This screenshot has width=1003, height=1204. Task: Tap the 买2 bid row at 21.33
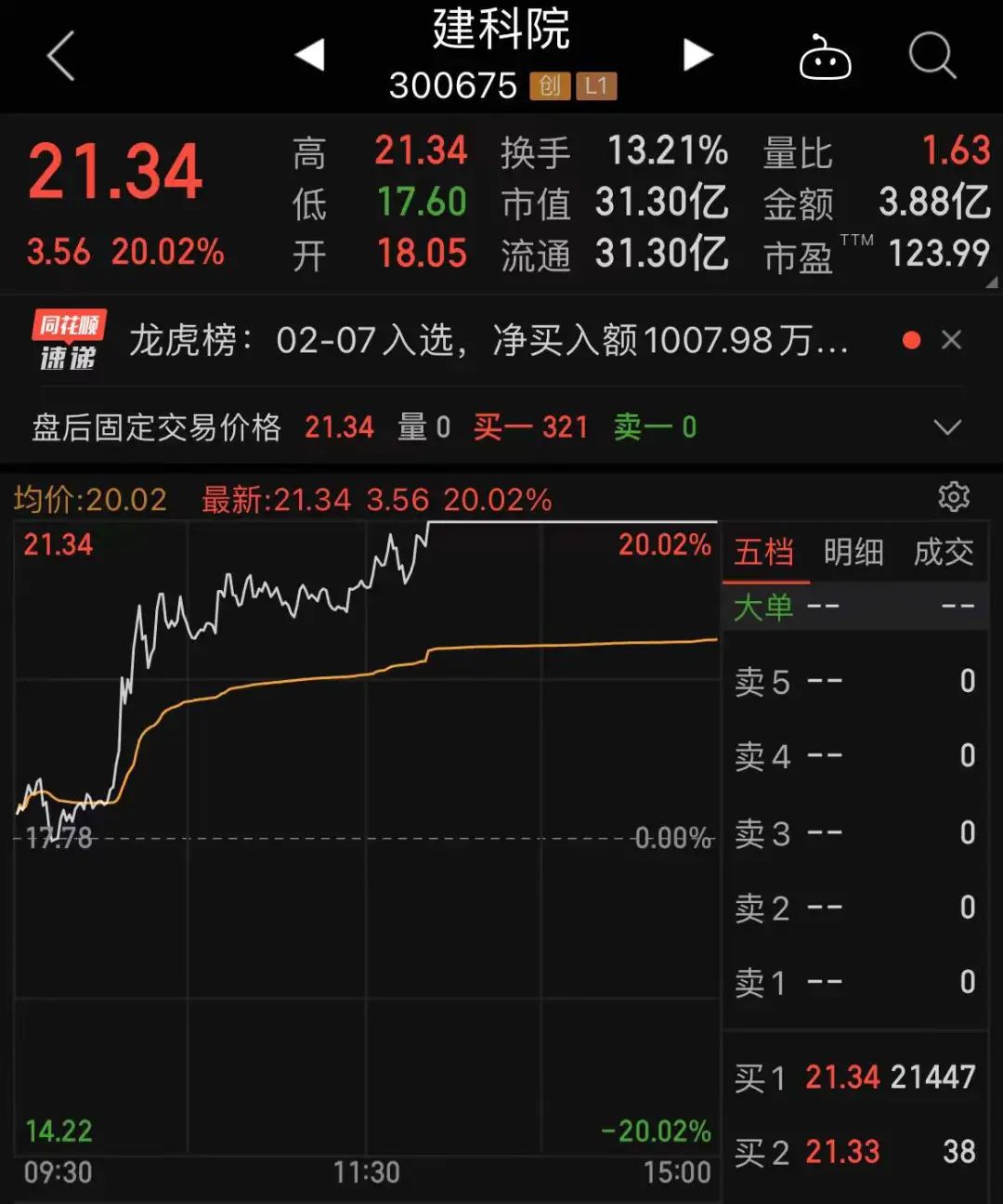(853, 1153)
